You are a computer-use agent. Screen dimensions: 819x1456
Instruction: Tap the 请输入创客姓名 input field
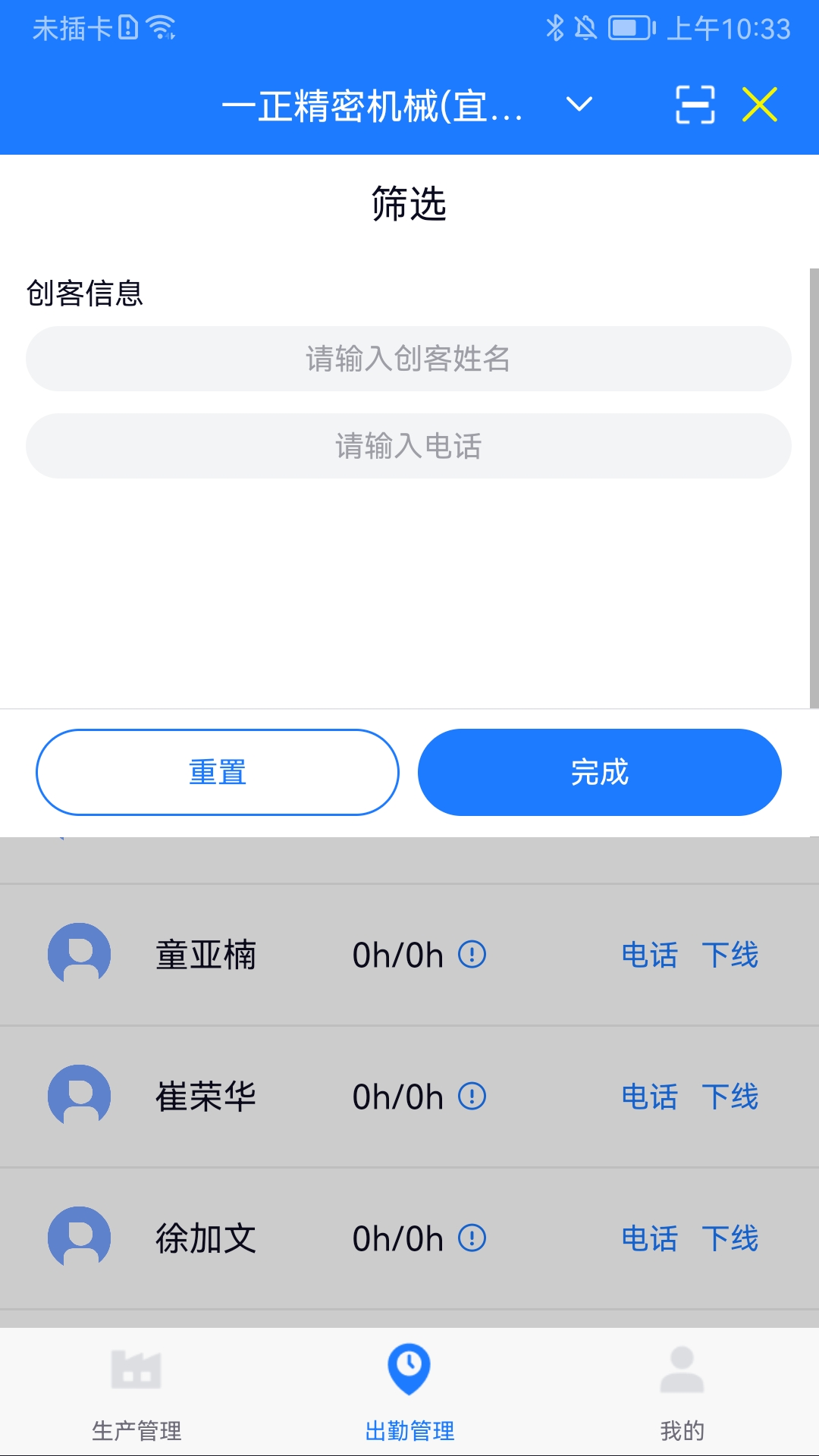click(409, 358)
